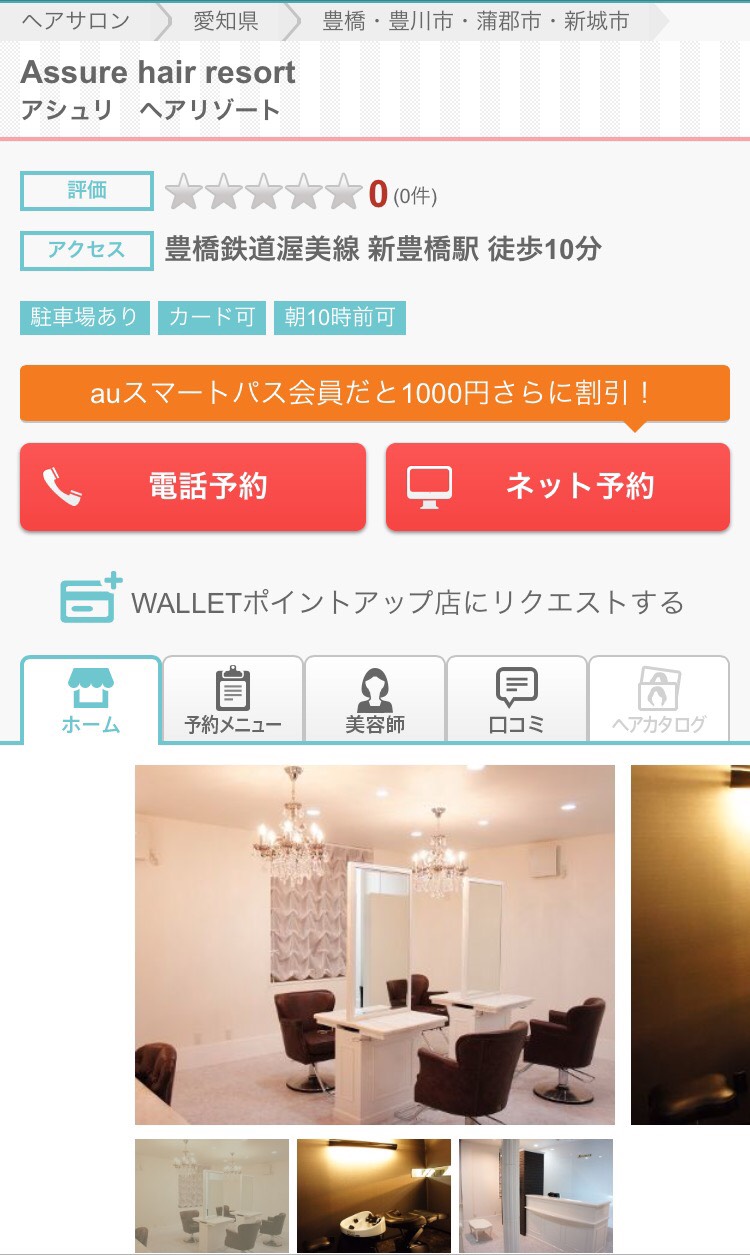
Task: Book online with ネット予約 button
Action: (557, 487)
